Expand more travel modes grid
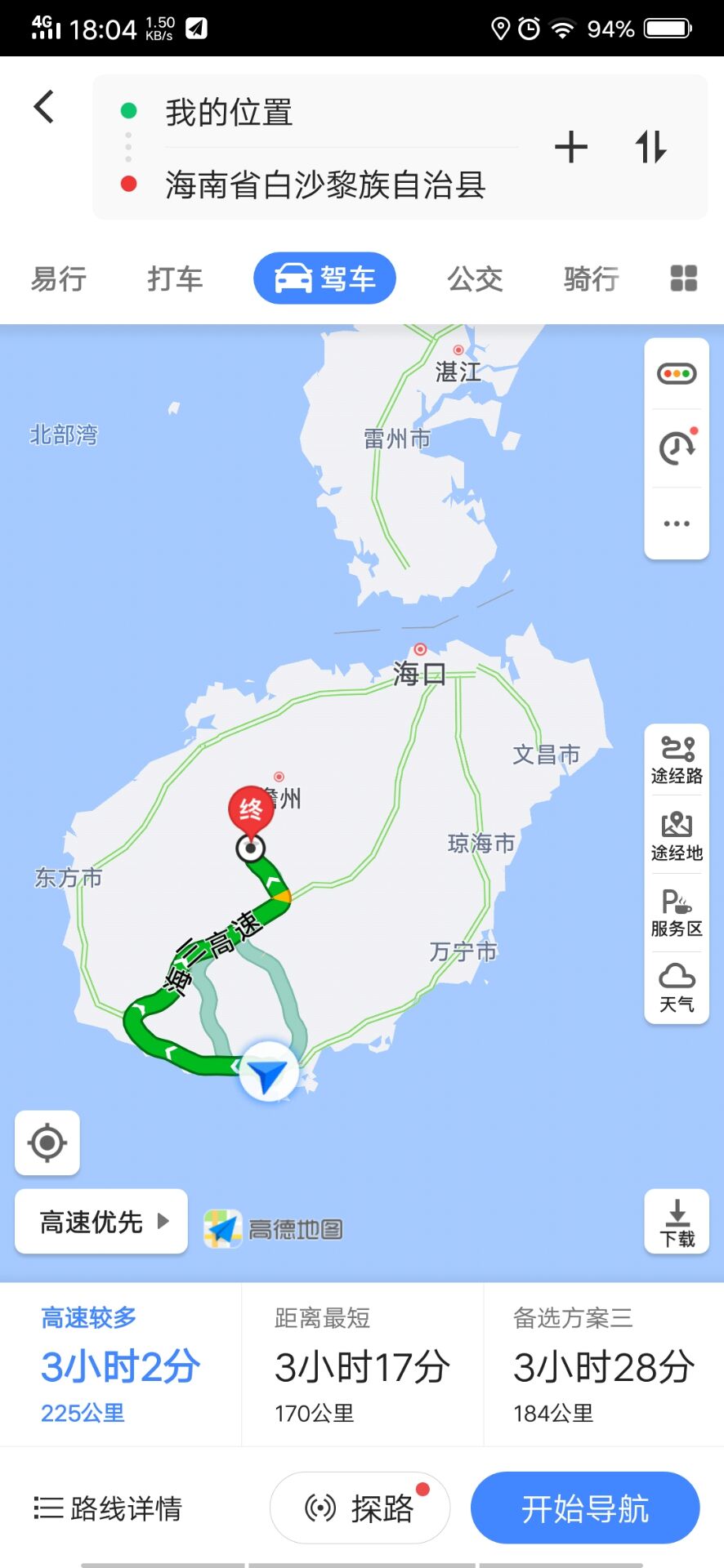Viewport: 724px width, 1568px height. point(683,278)
